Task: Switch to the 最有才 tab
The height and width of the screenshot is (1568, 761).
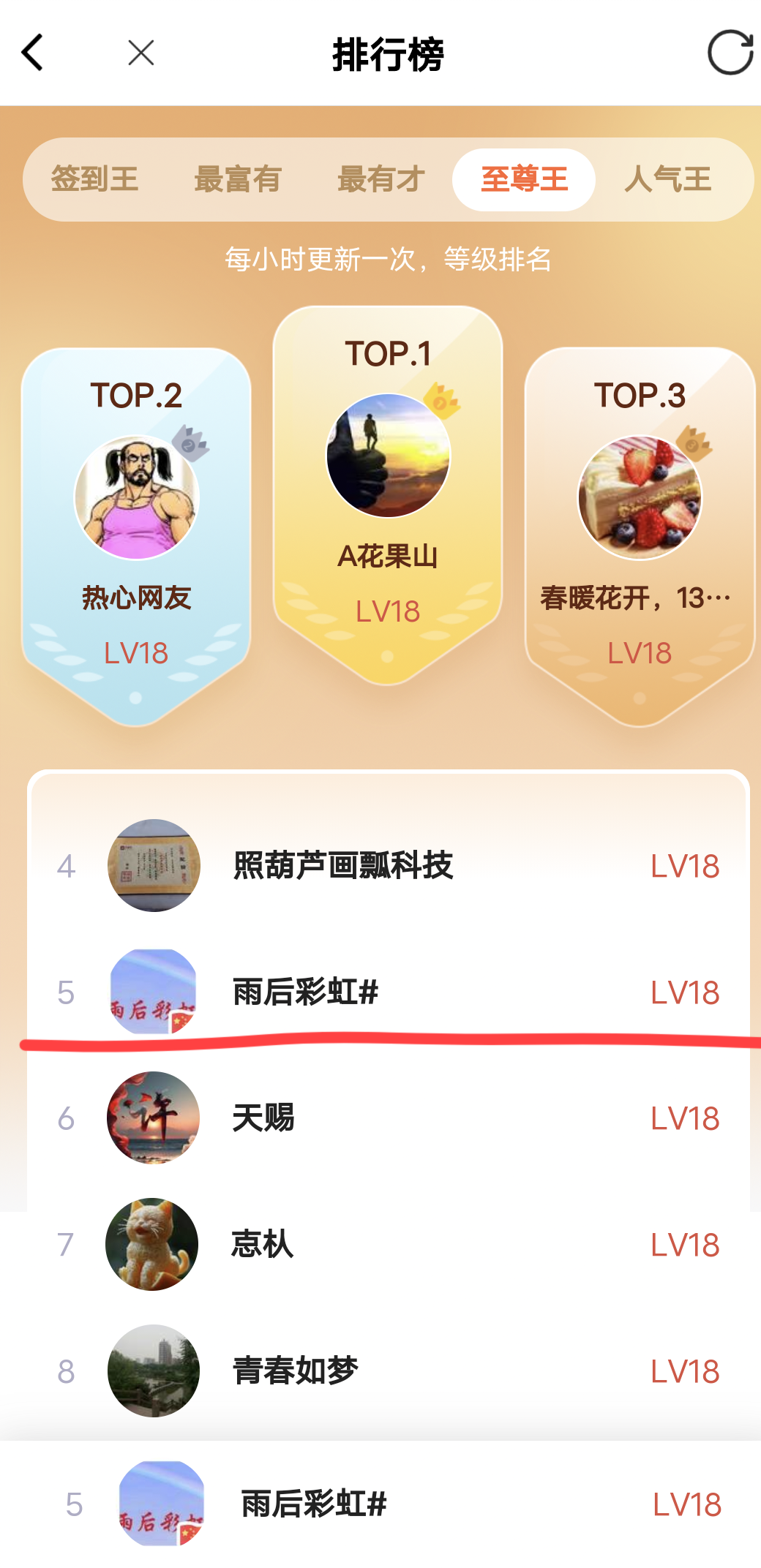Action: 381,179
